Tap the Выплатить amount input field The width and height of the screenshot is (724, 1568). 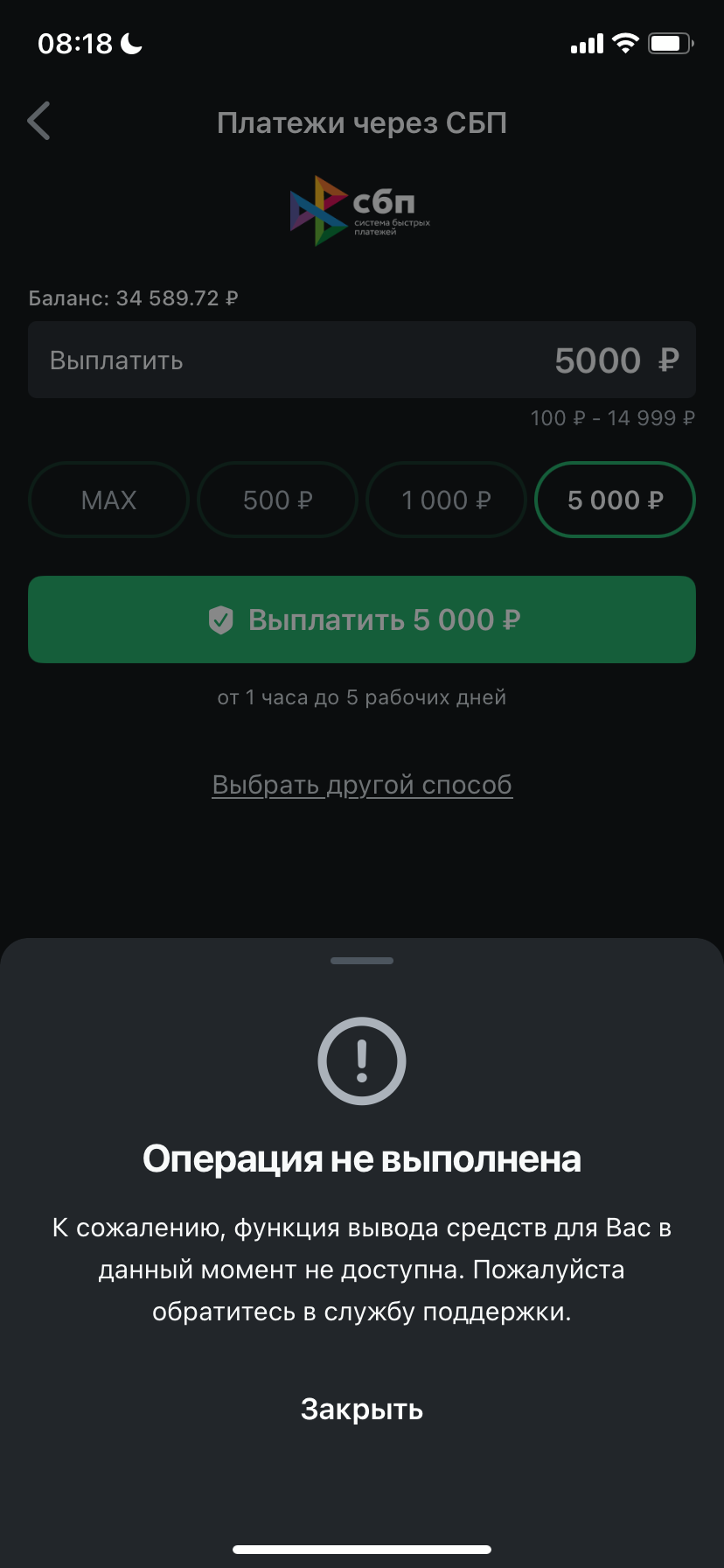362,360
